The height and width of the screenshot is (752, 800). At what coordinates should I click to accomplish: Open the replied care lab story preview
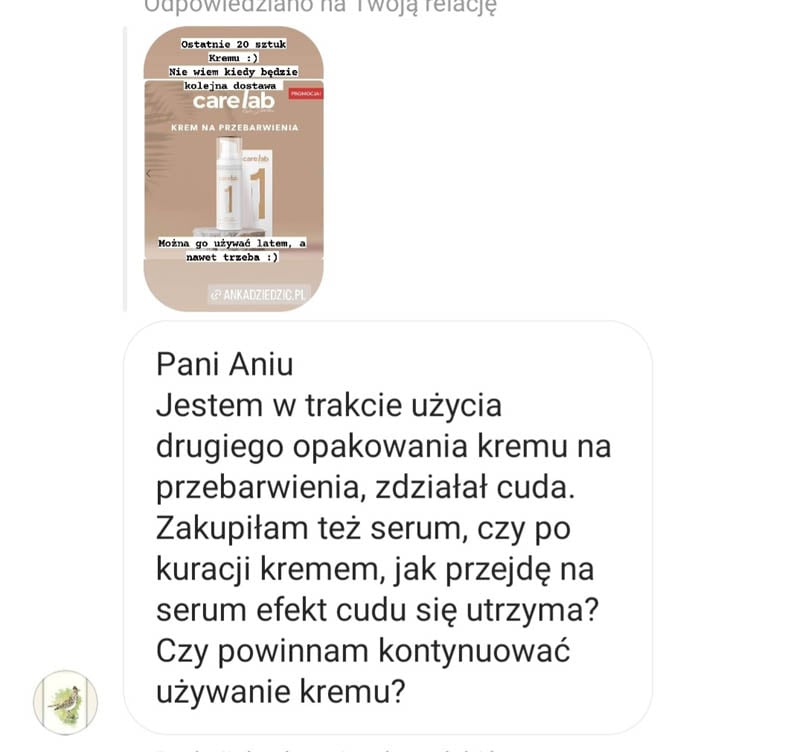[x=233, y=168]
